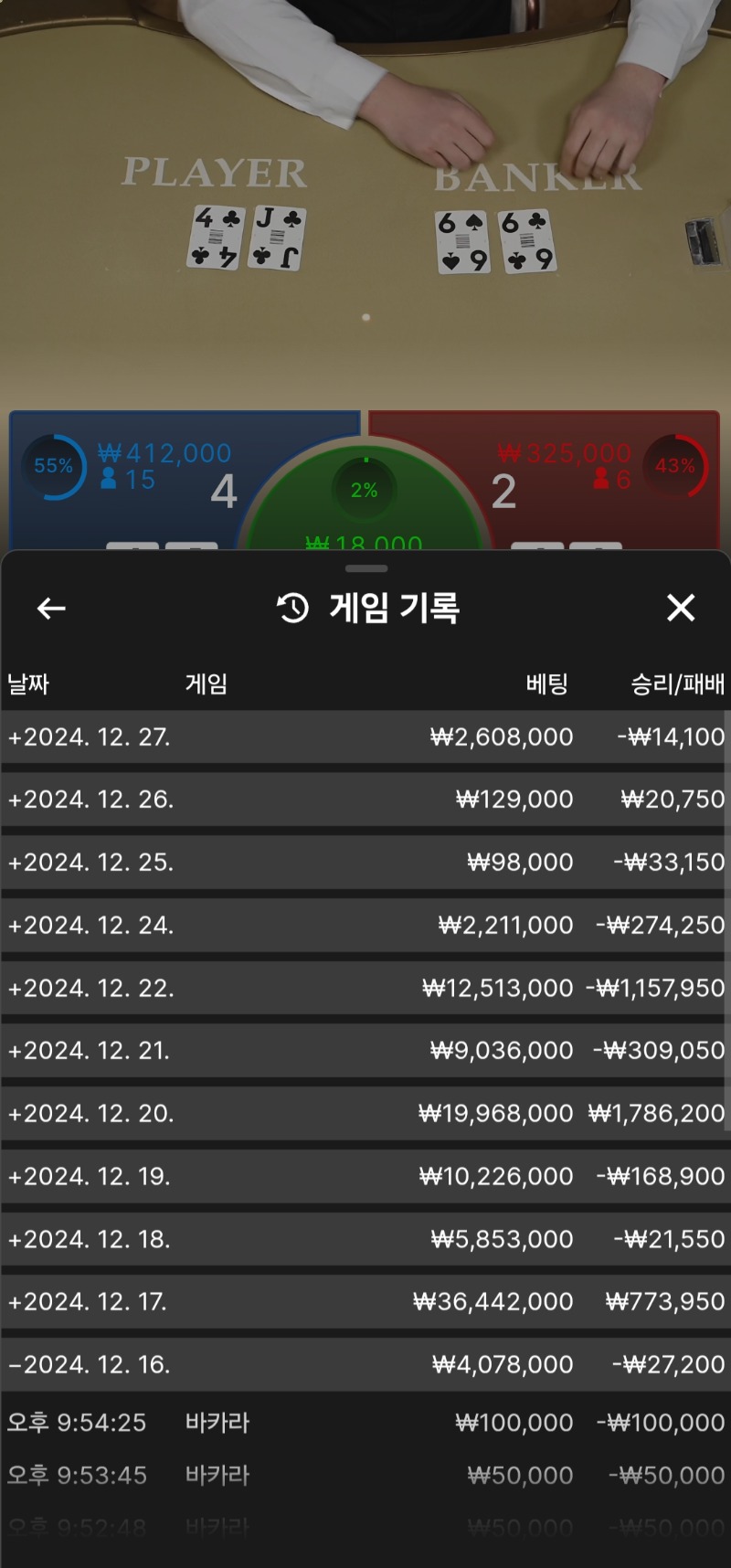Expand the 2024. 12. 25. history row
This screenshot has height=1568, width=731.
[365, 863]
